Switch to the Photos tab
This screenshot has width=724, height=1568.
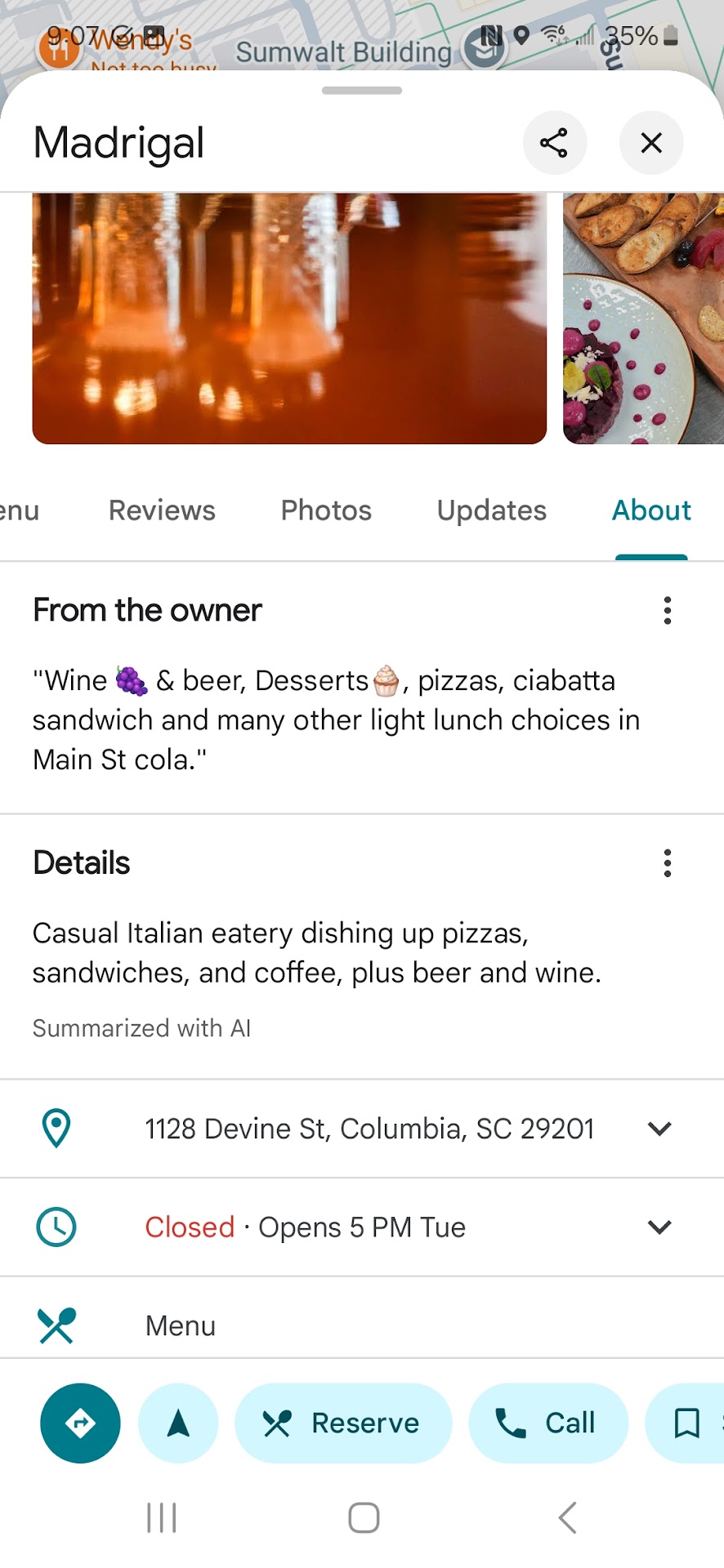(x=326, y=510)
